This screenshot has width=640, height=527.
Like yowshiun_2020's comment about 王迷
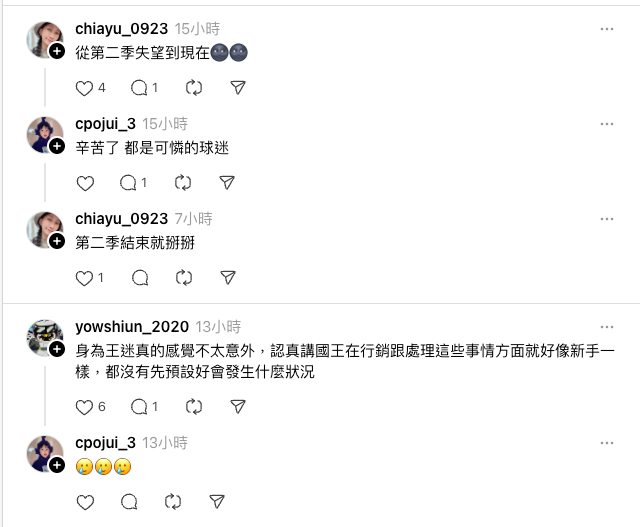tap(85, 407)
